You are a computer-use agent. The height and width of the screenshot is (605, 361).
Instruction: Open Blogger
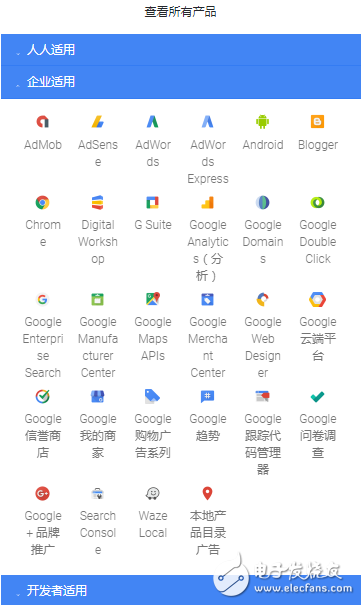coord(318,133)
